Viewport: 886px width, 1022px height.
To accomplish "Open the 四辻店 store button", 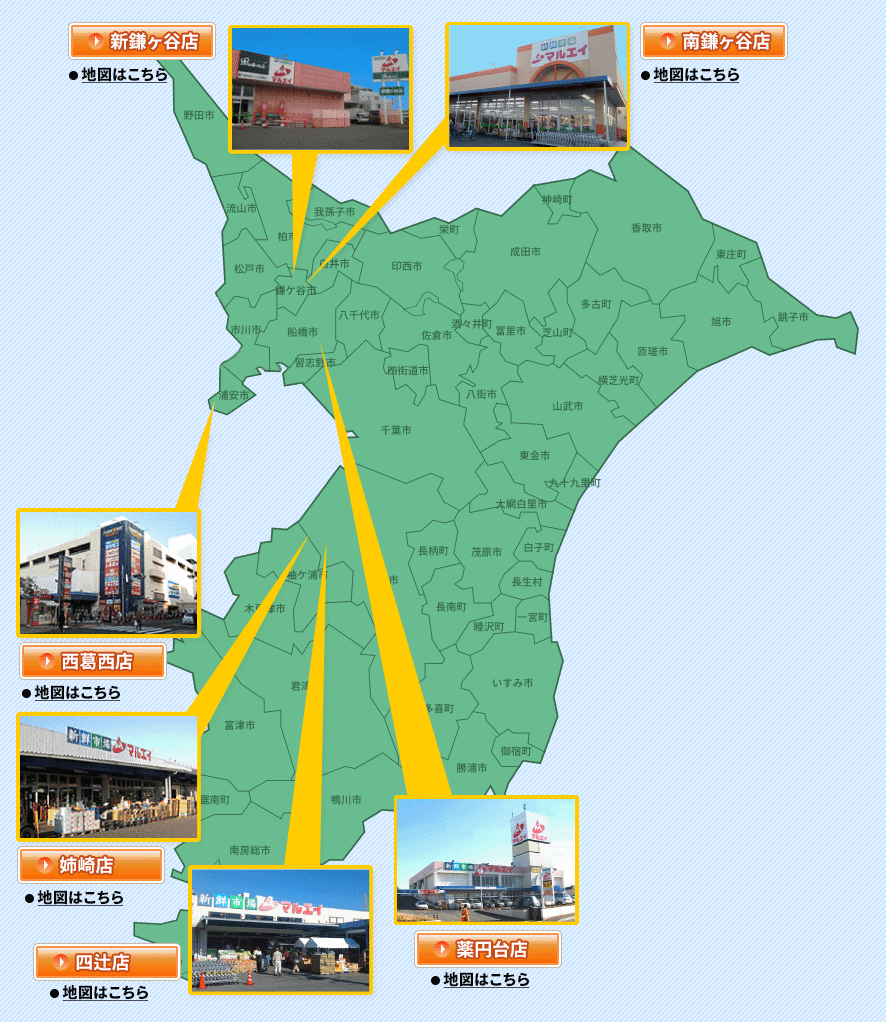I will [107, 962].
